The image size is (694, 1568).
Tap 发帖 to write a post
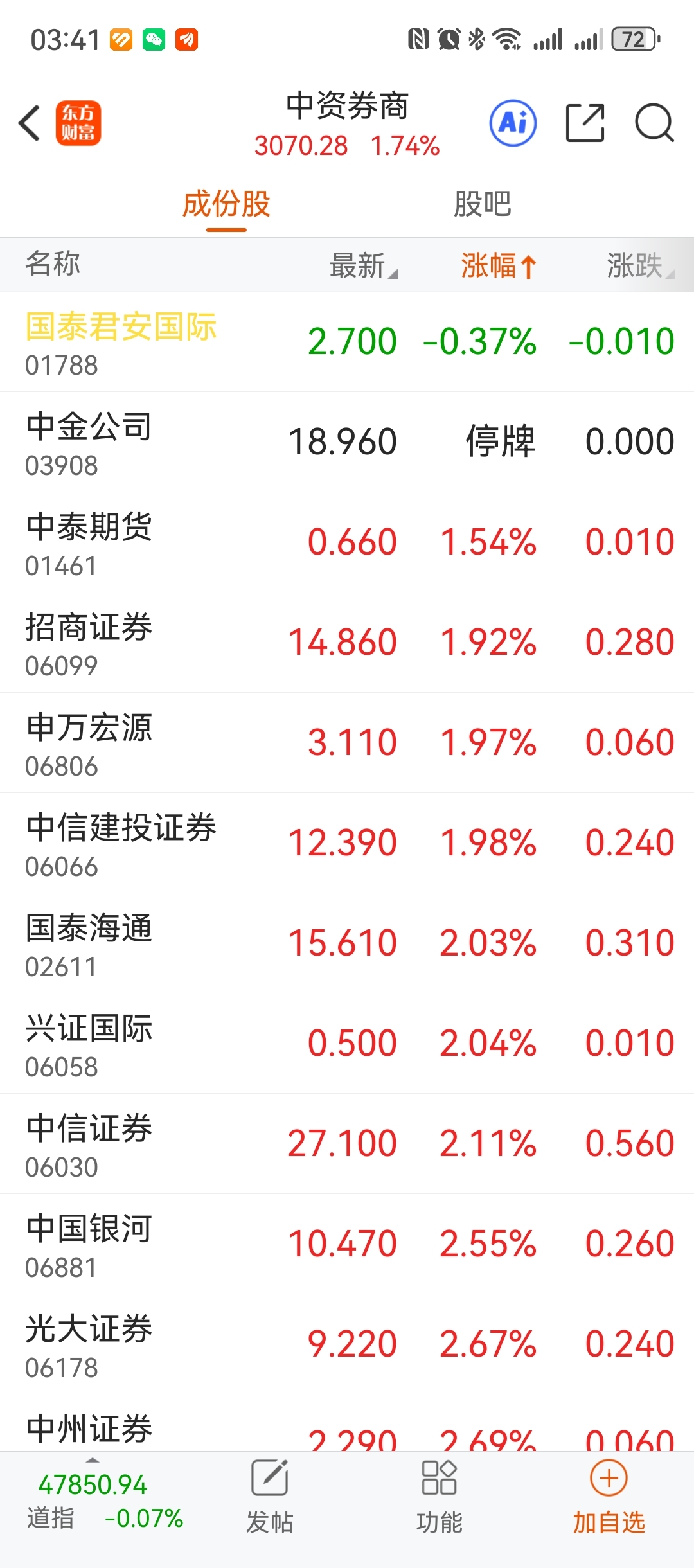269,1497
